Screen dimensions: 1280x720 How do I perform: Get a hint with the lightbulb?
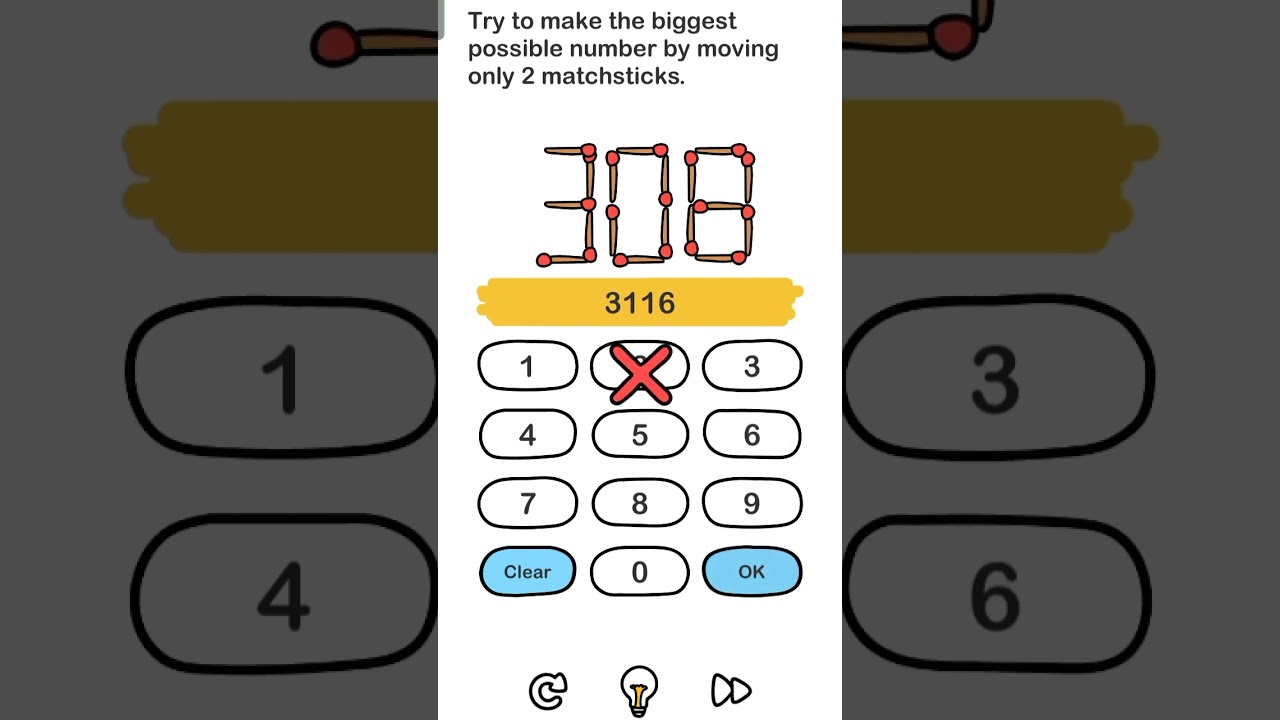639,690
